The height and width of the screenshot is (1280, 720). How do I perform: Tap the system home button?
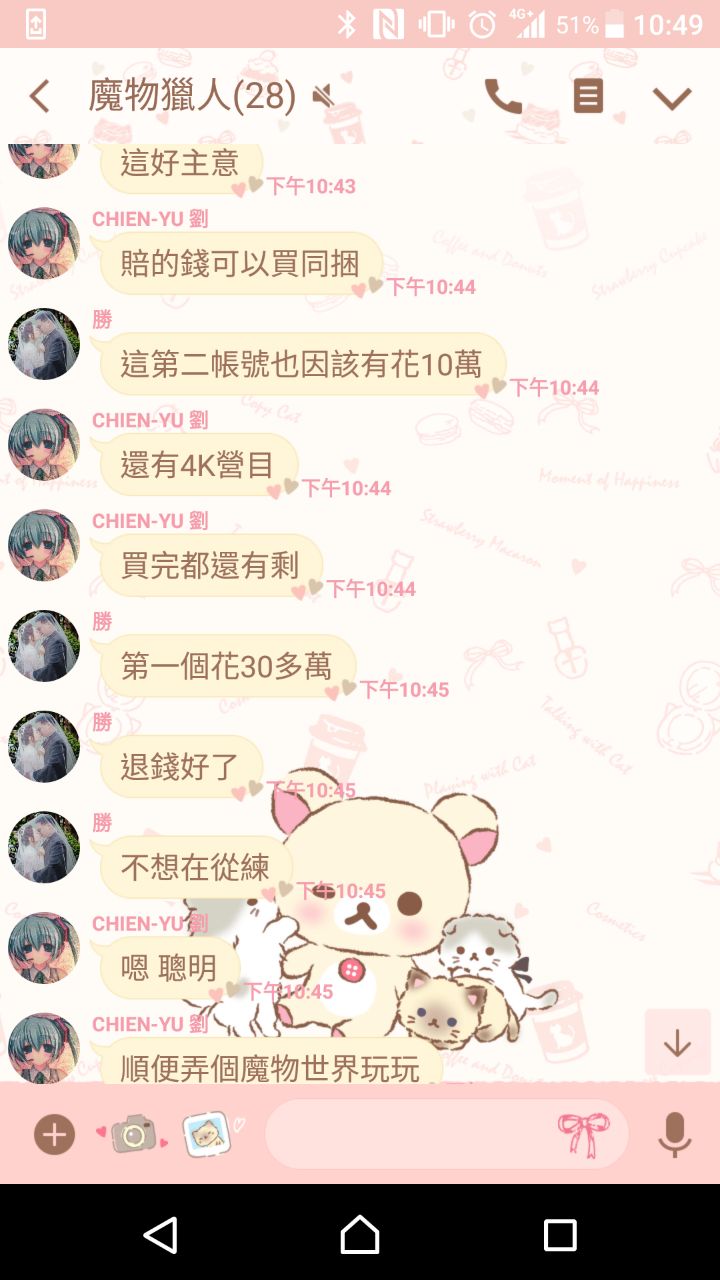[x=360, y=1235]
